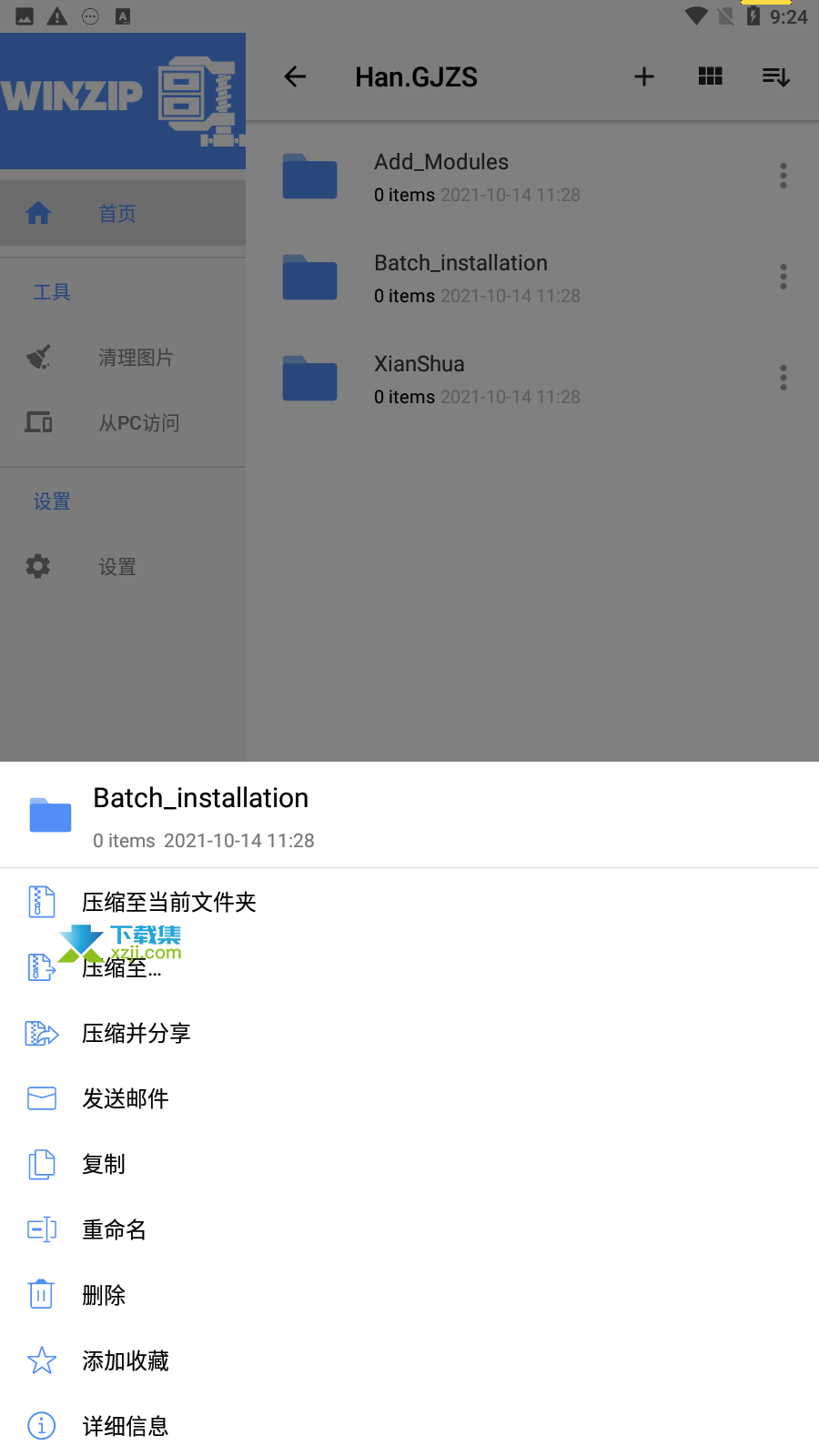Viewport: 819px width, 1456px height.
Task: Select 压缩至当前文件夹 option
Action: tap(409, 902)
